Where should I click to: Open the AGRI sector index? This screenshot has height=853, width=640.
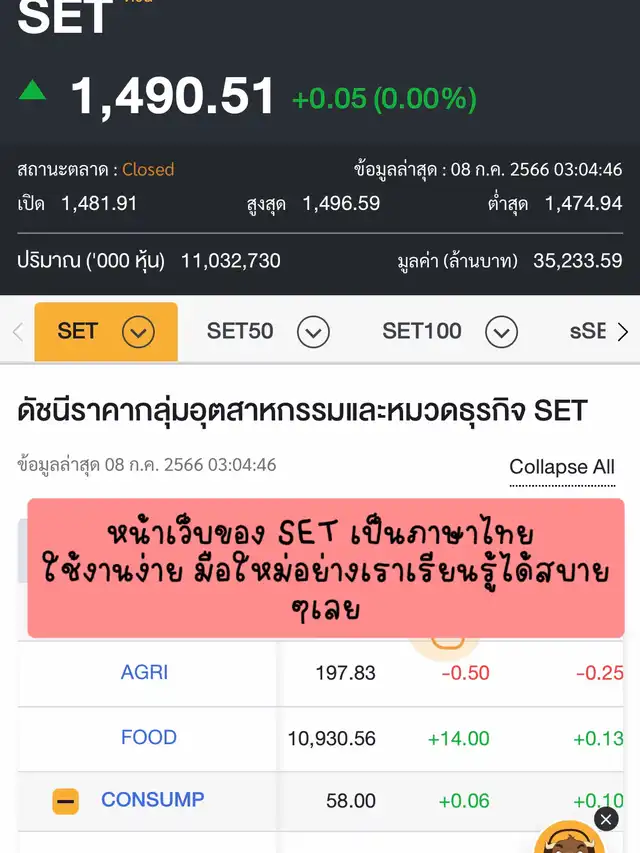144,672
